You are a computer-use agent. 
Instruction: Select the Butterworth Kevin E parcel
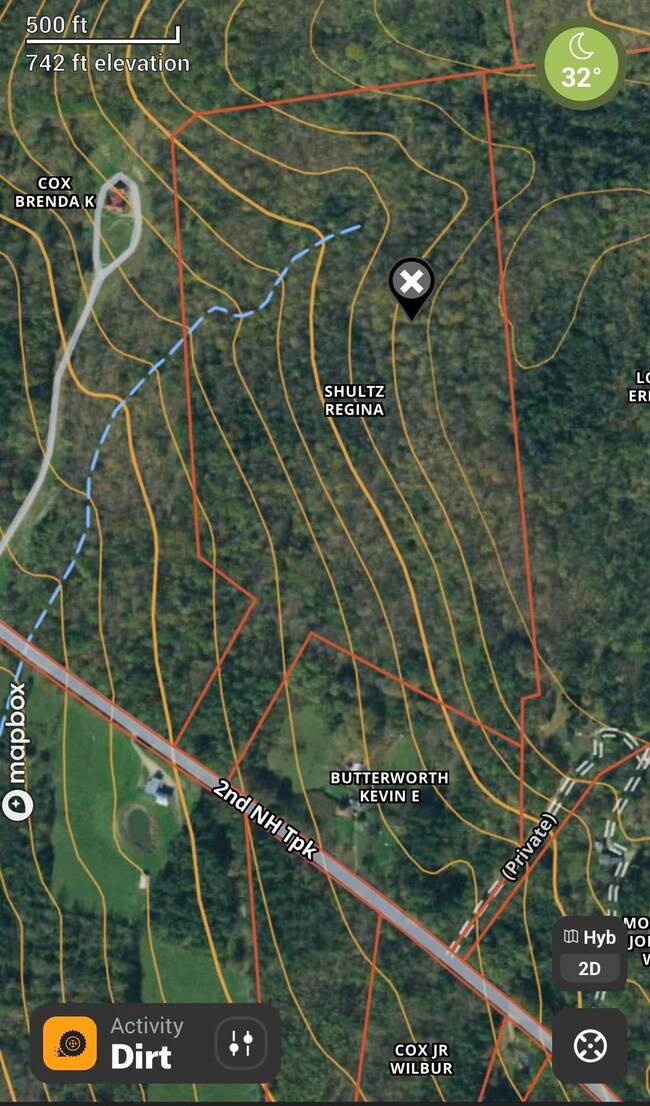[389, 786]
